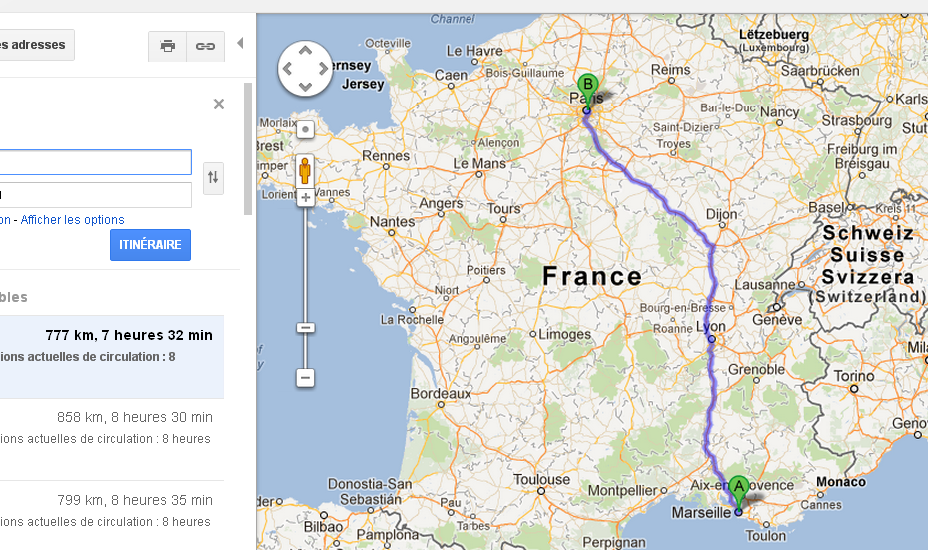The width and height of the screenshot is (928, 550).
Task: Tap the my location button
Action: tap(305, 129)
